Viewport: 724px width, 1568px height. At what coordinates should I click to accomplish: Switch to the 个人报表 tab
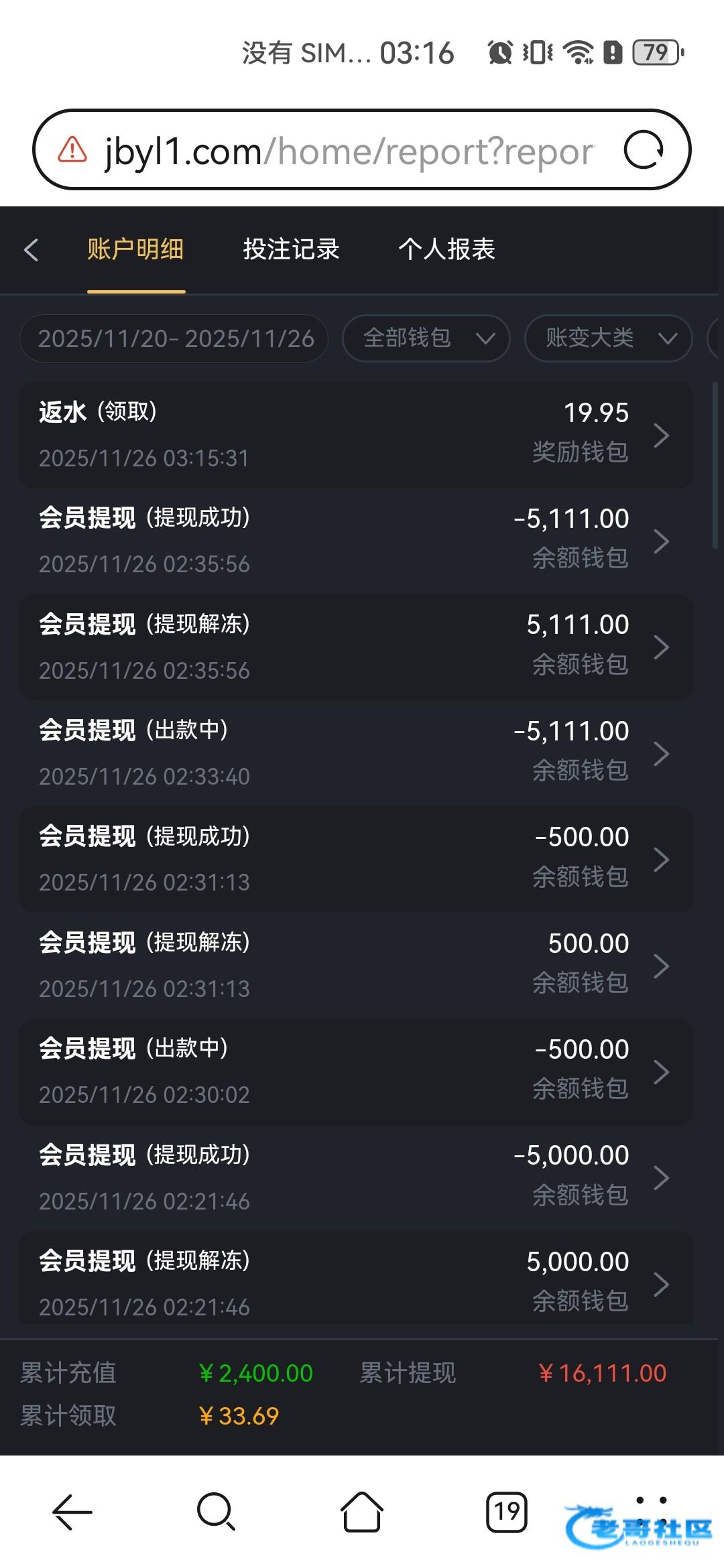(x=446, y=249)
